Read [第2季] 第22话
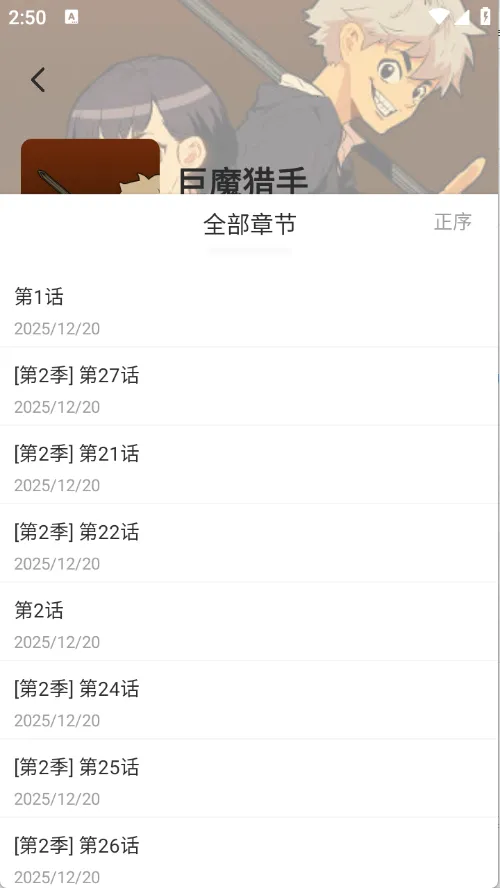This screenshot has height=888, width=500. tap(250, 544)
